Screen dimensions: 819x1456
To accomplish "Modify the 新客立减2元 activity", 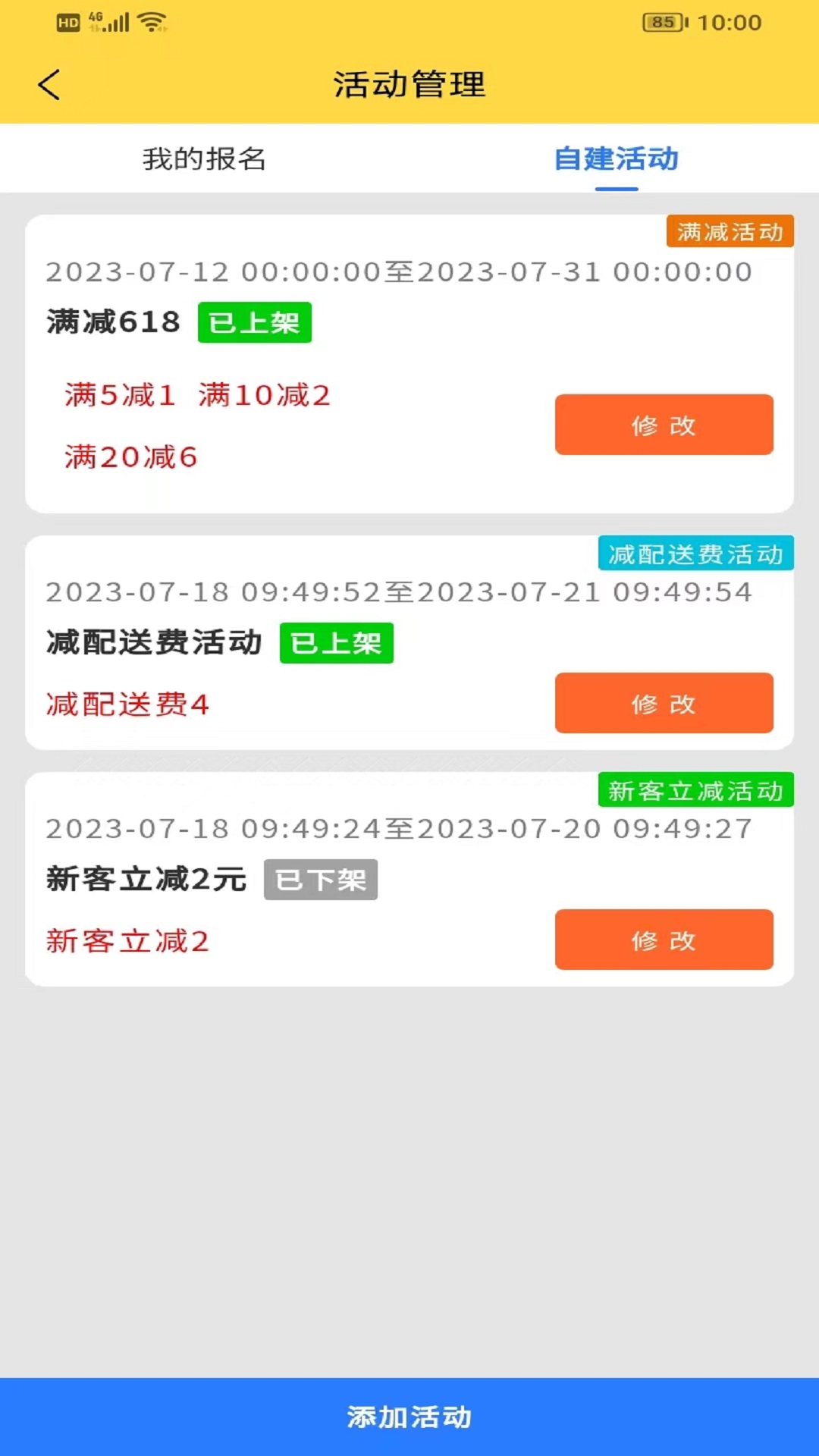I will tap(664, 940).
